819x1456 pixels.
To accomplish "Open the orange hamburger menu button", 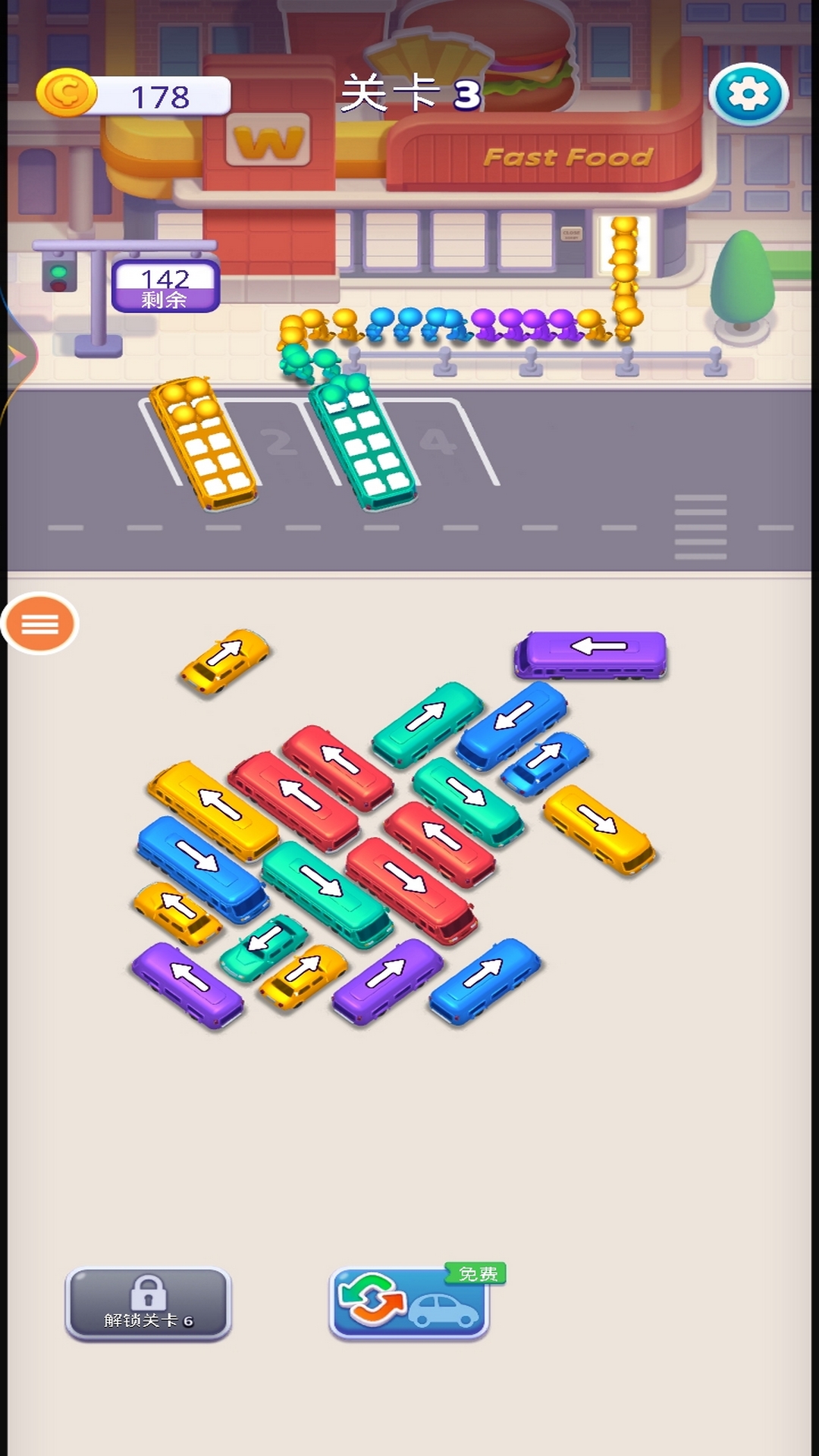I will click(40, 623).
